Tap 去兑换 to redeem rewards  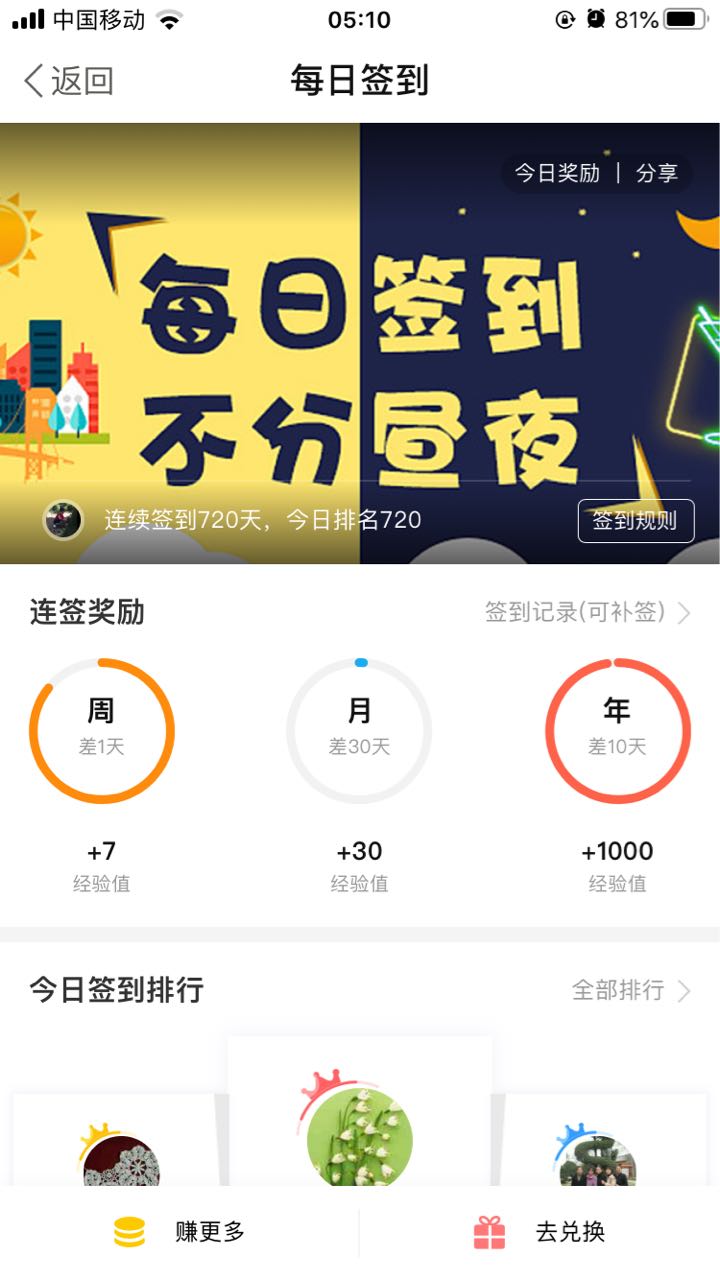point(540,1232)
